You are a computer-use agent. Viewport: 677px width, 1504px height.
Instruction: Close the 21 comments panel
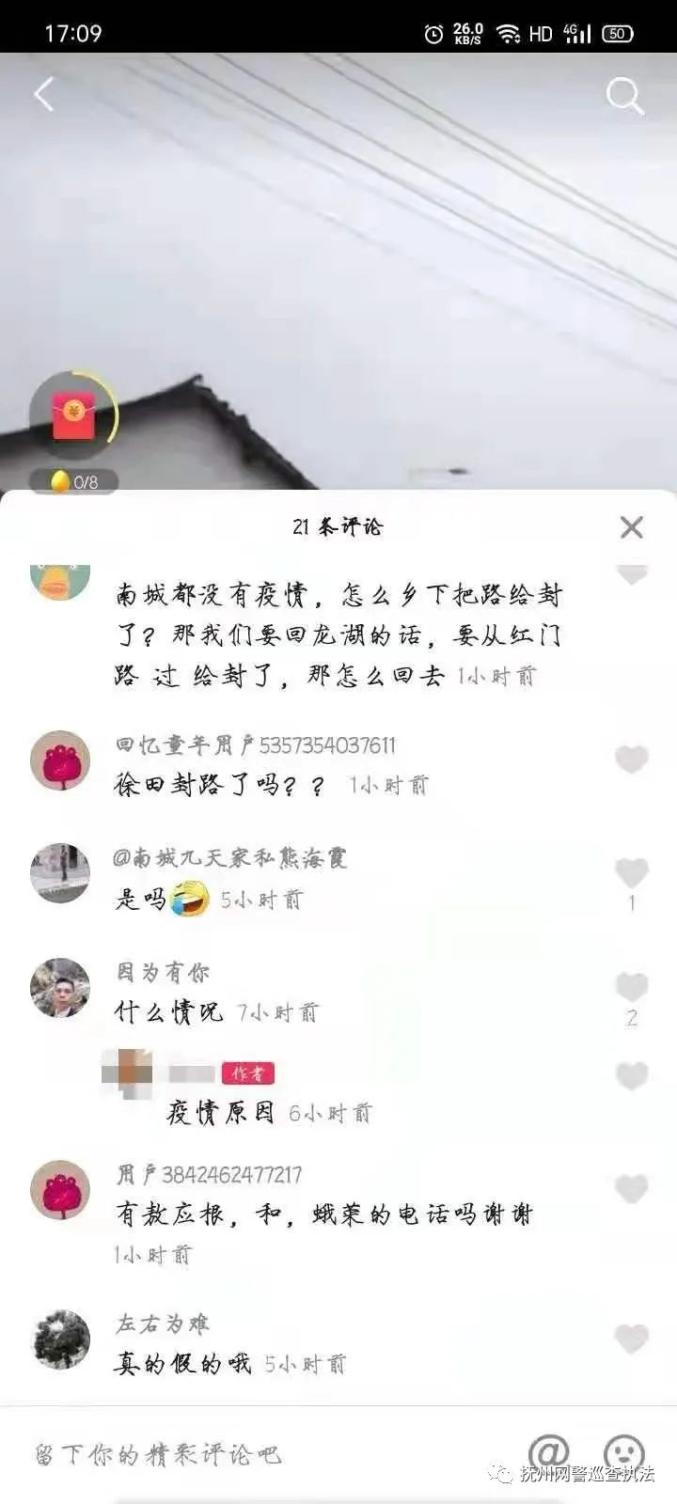coord(631,528)
